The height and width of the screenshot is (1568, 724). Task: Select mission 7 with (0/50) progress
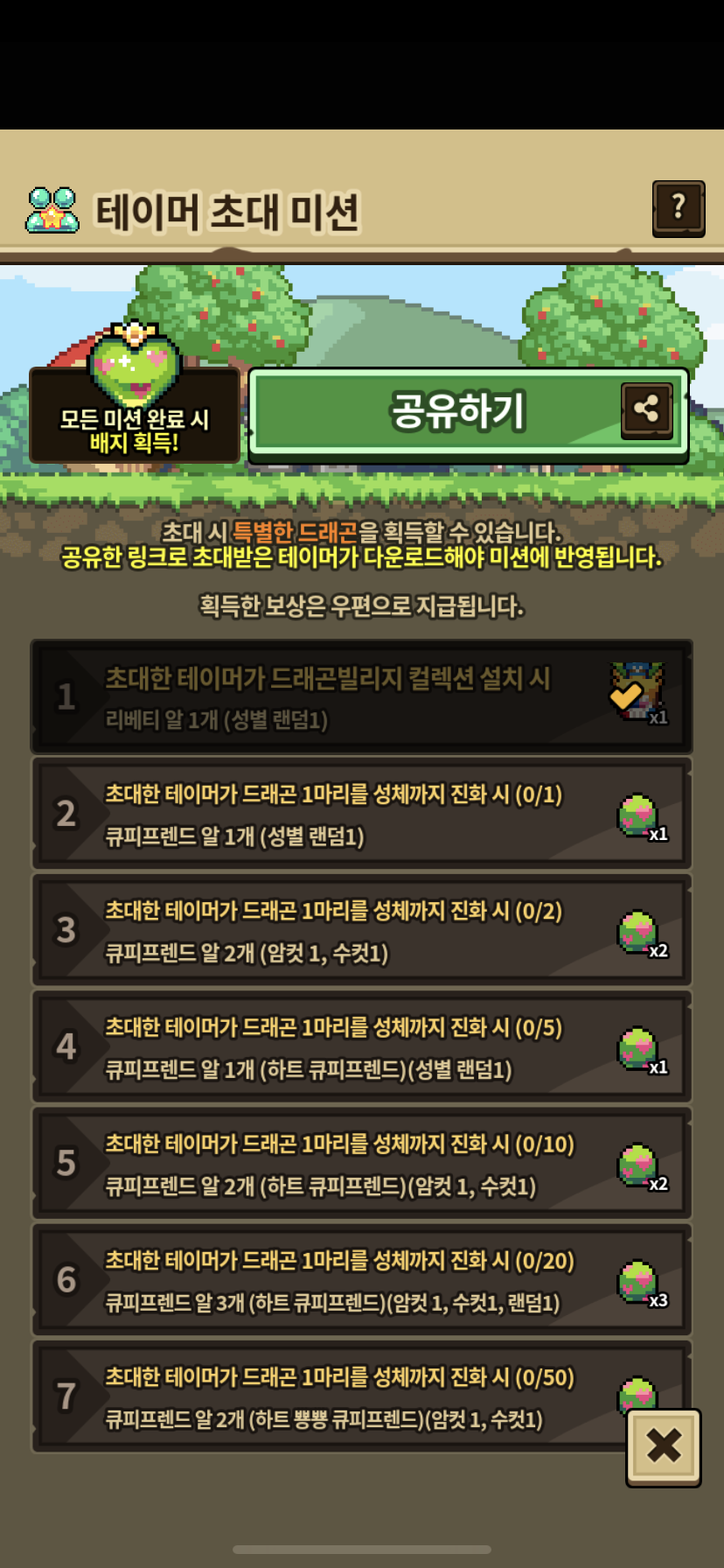[x=332, y=1396]
